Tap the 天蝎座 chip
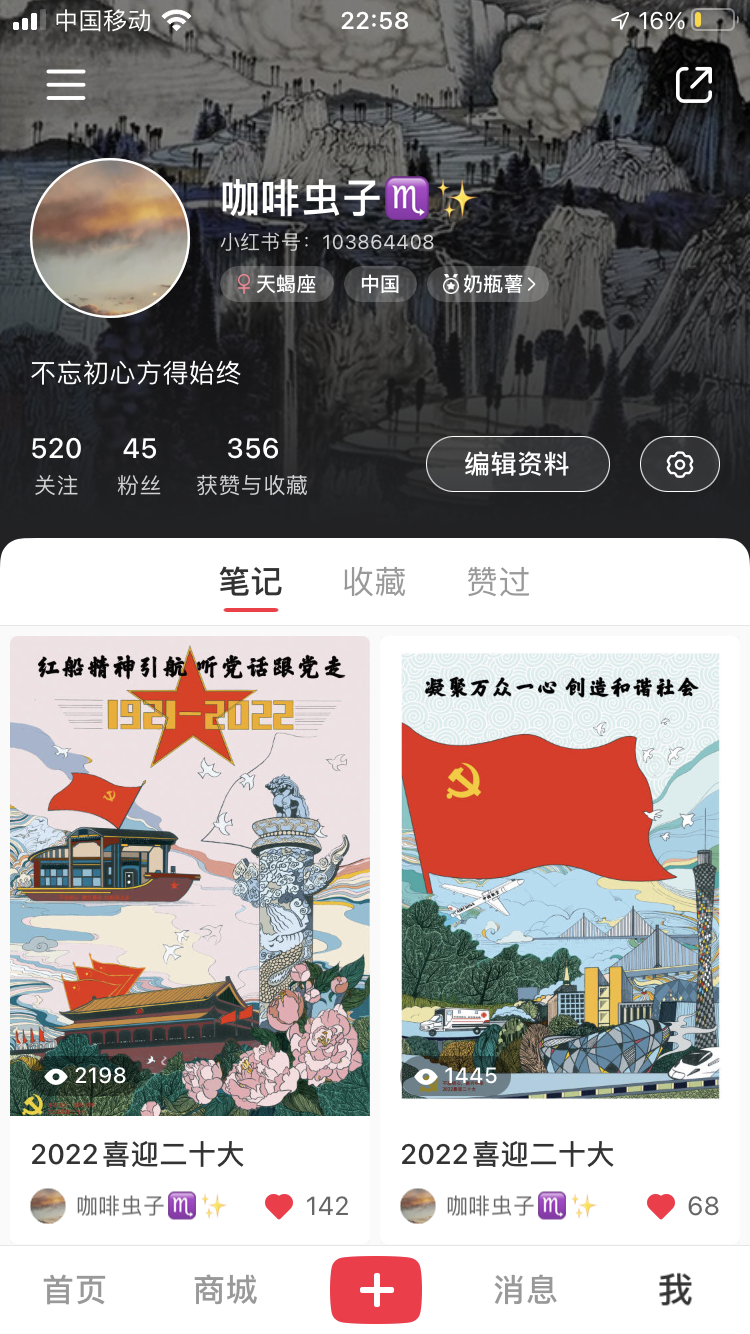Screen dimensions: 750x1334 pos(277,284)
